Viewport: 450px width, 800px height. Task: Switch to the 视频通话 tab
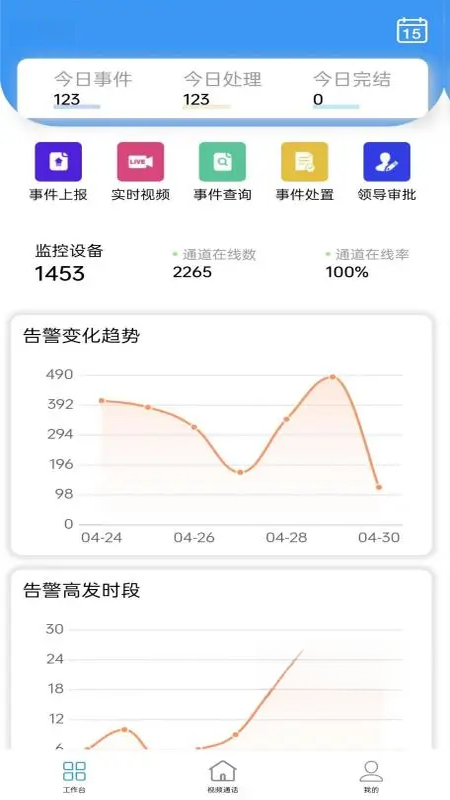(x=223, y=776)
